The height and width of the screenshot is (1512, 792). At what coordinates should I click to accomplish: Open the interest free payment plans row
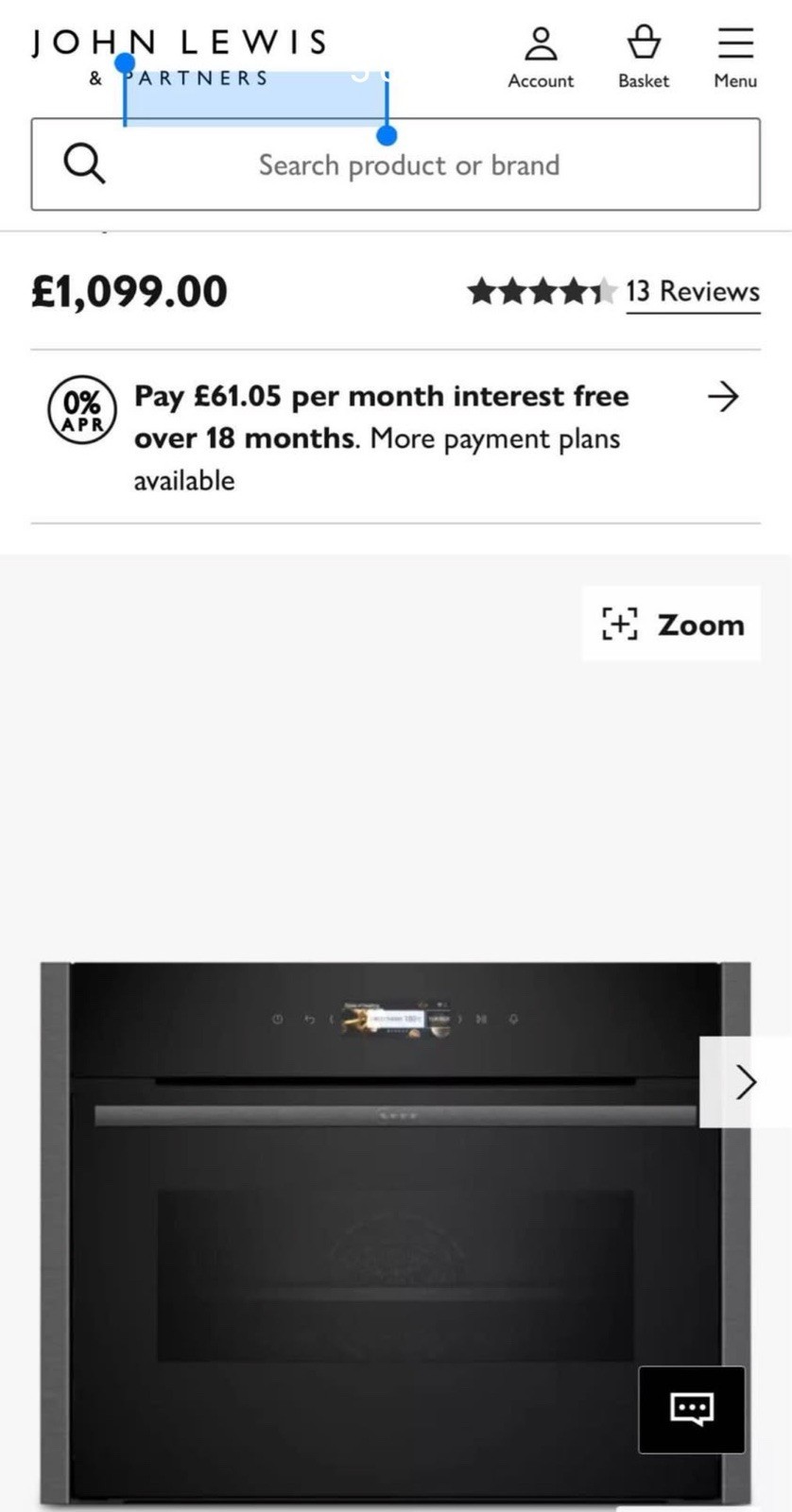click(x=395, y=437)
